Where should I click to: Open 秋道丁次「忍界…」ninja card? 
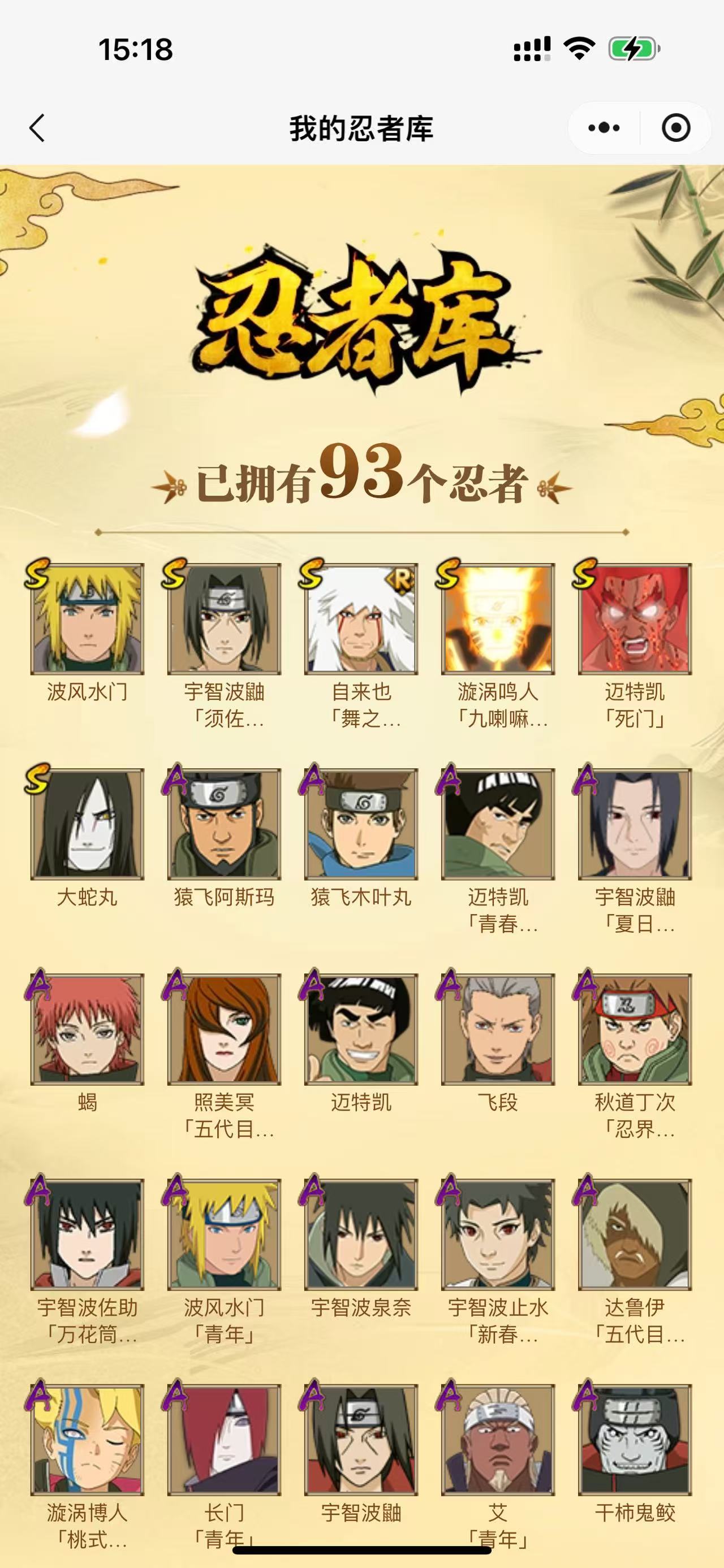pos(635,1029)
